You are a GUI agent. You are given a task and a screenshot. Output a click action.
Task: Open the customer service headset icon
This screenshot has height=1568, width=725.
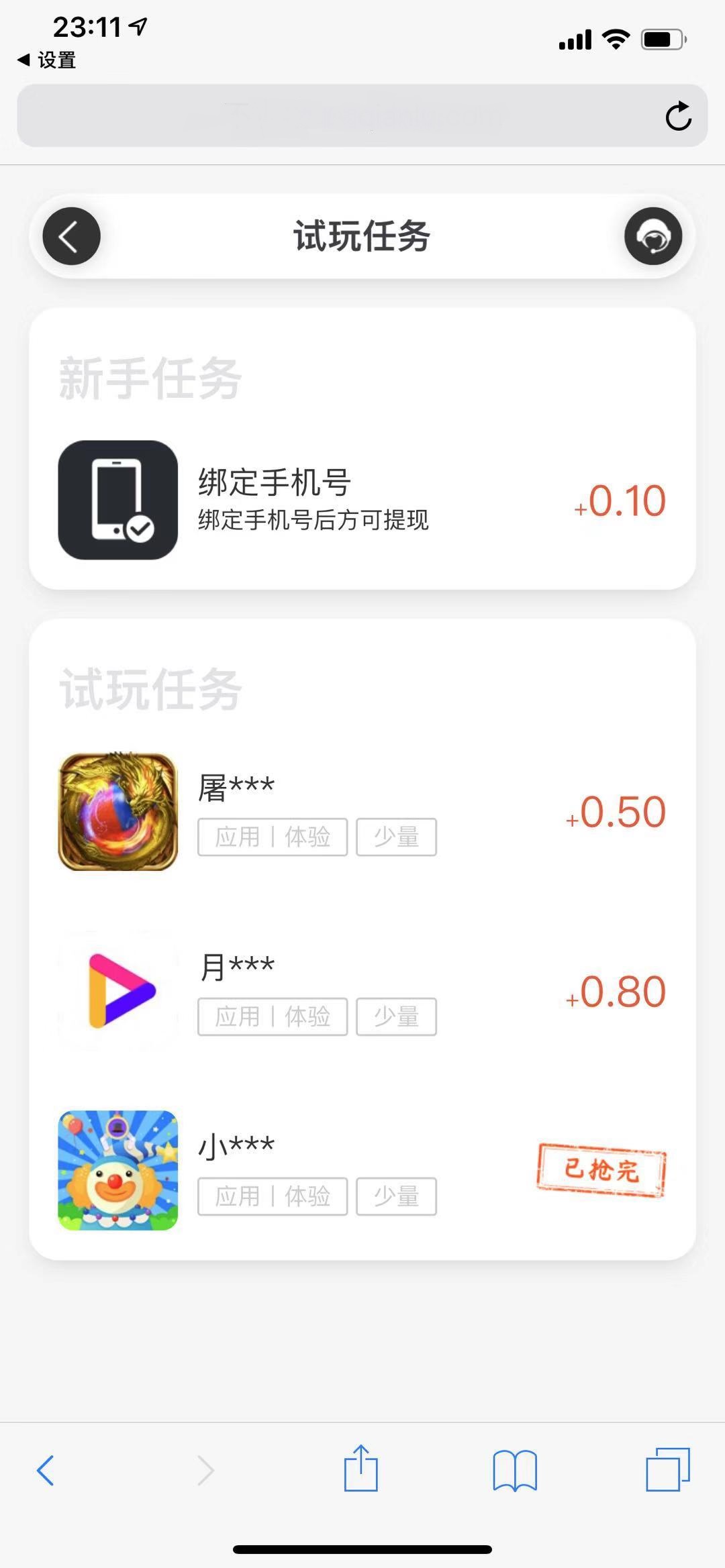(653, 236)
